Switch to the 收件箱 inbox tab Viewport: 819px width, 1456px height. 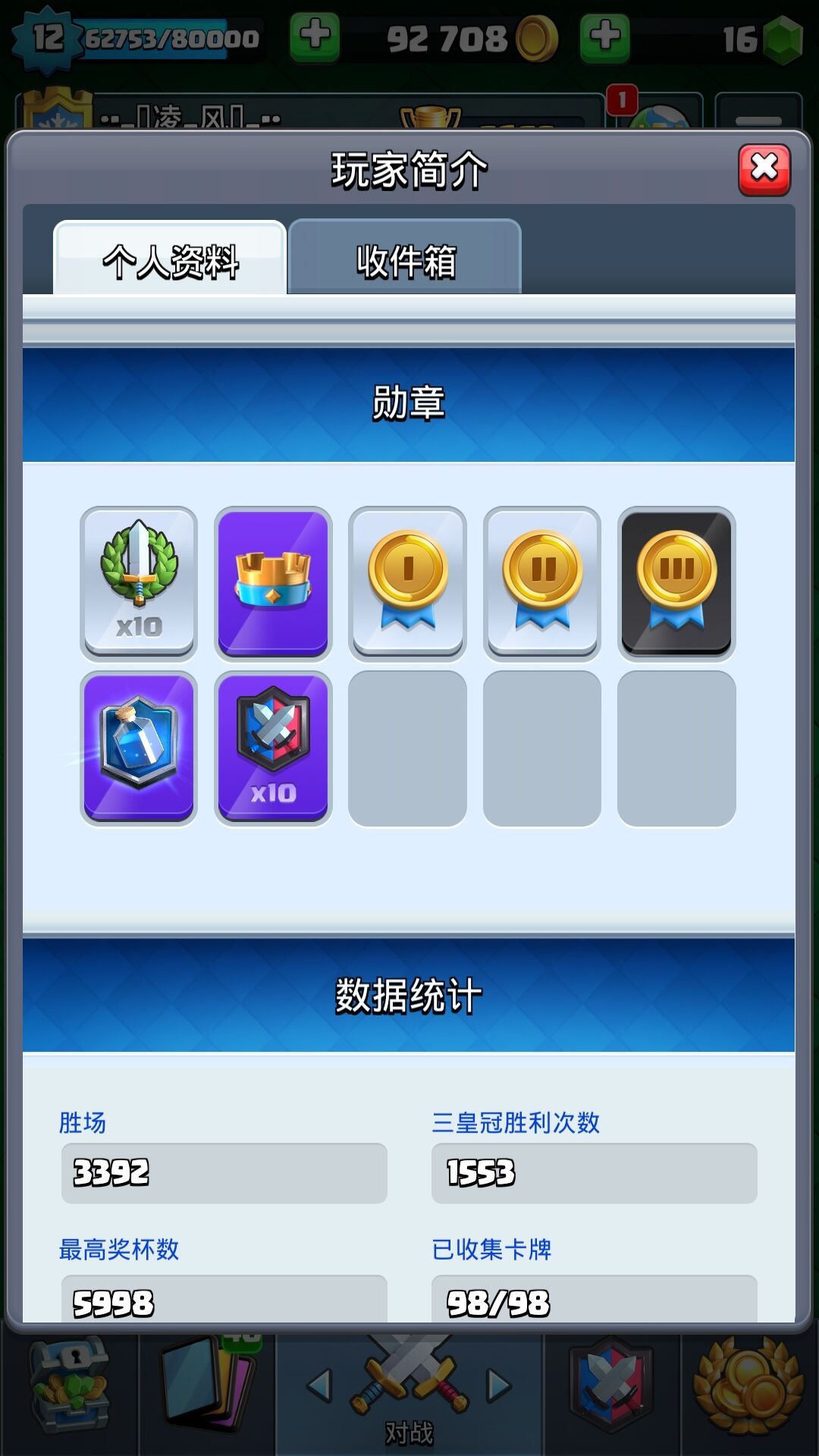click(405, 258)
